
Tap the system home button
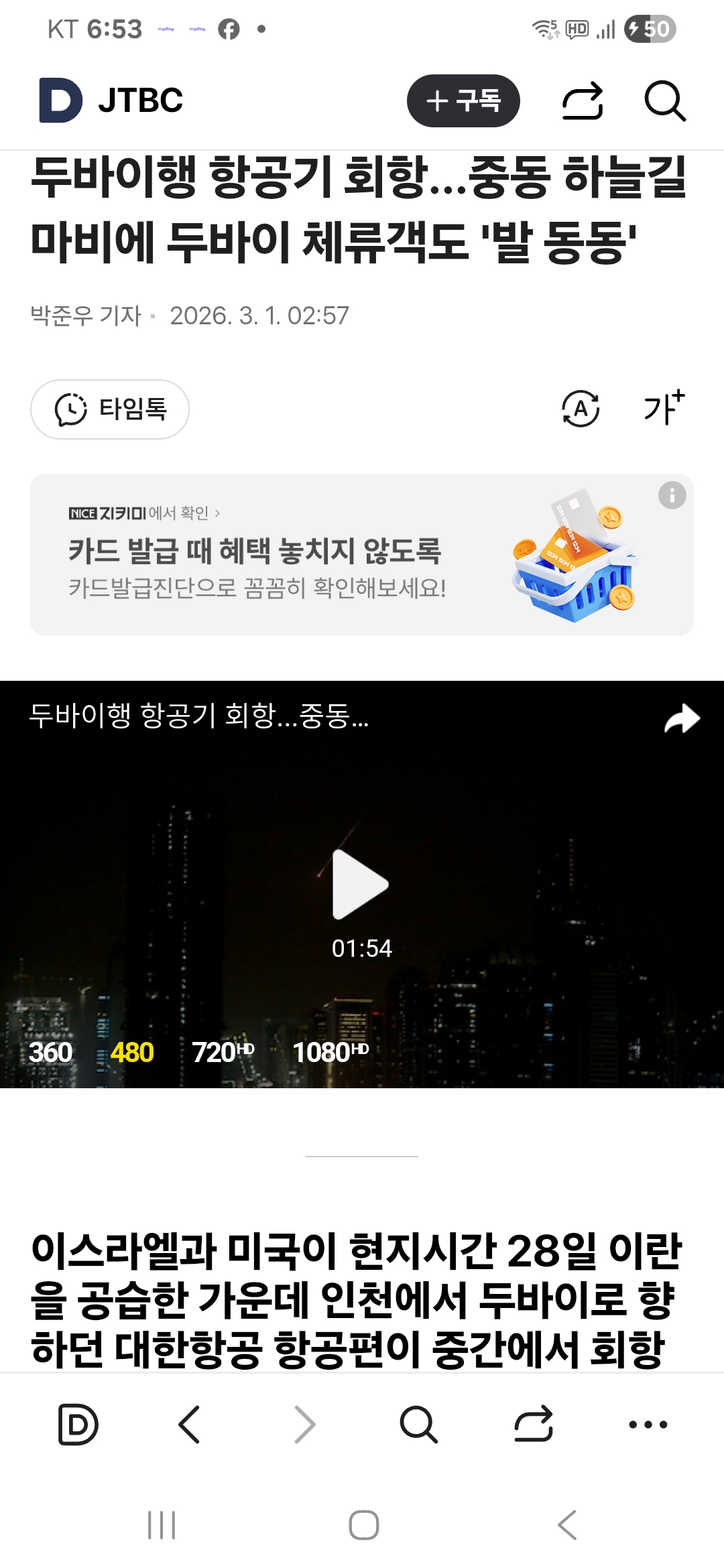[363, 1526]
